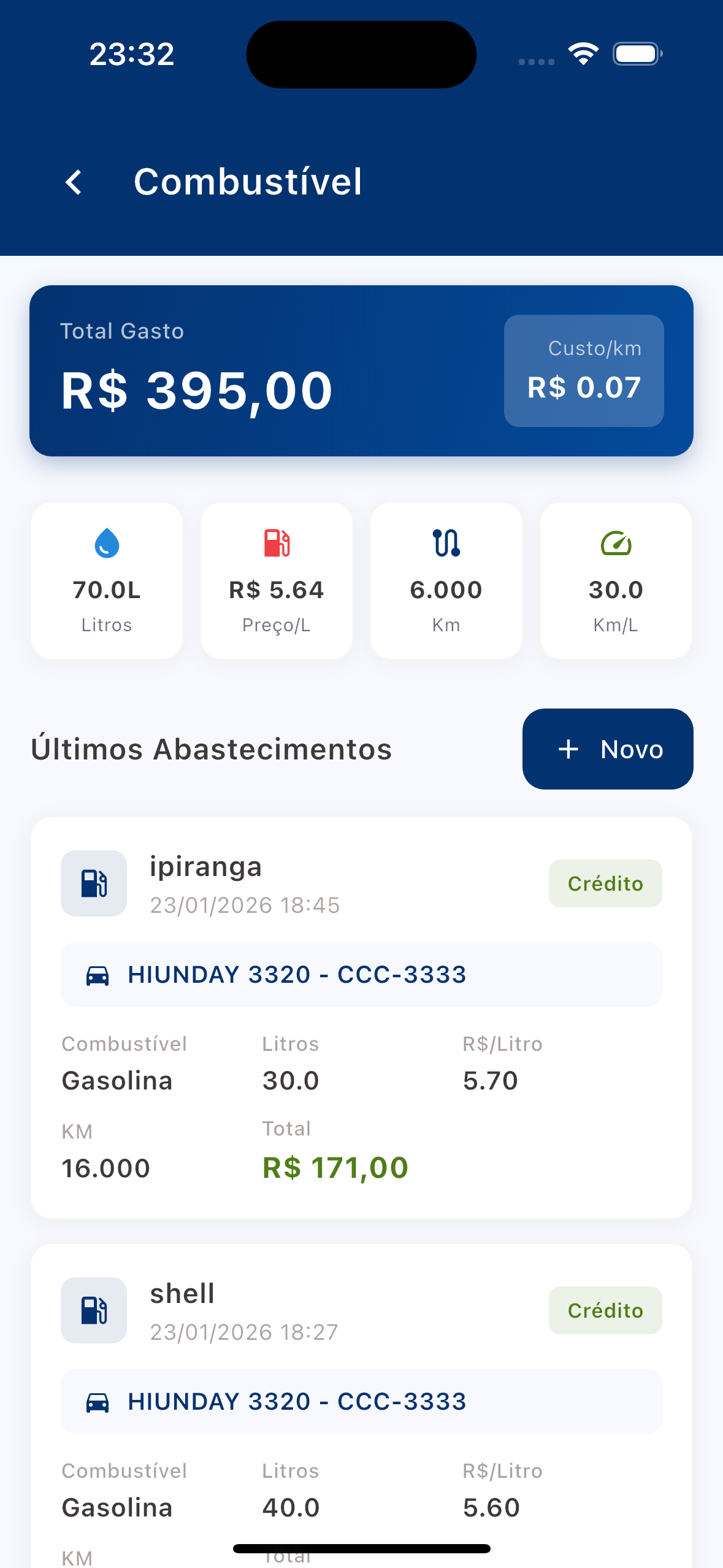723x1568 pixels.
Task: Expand the HIUNDAY 3320 - CCC-3333 vehicle chip
Action: (361, 975)
